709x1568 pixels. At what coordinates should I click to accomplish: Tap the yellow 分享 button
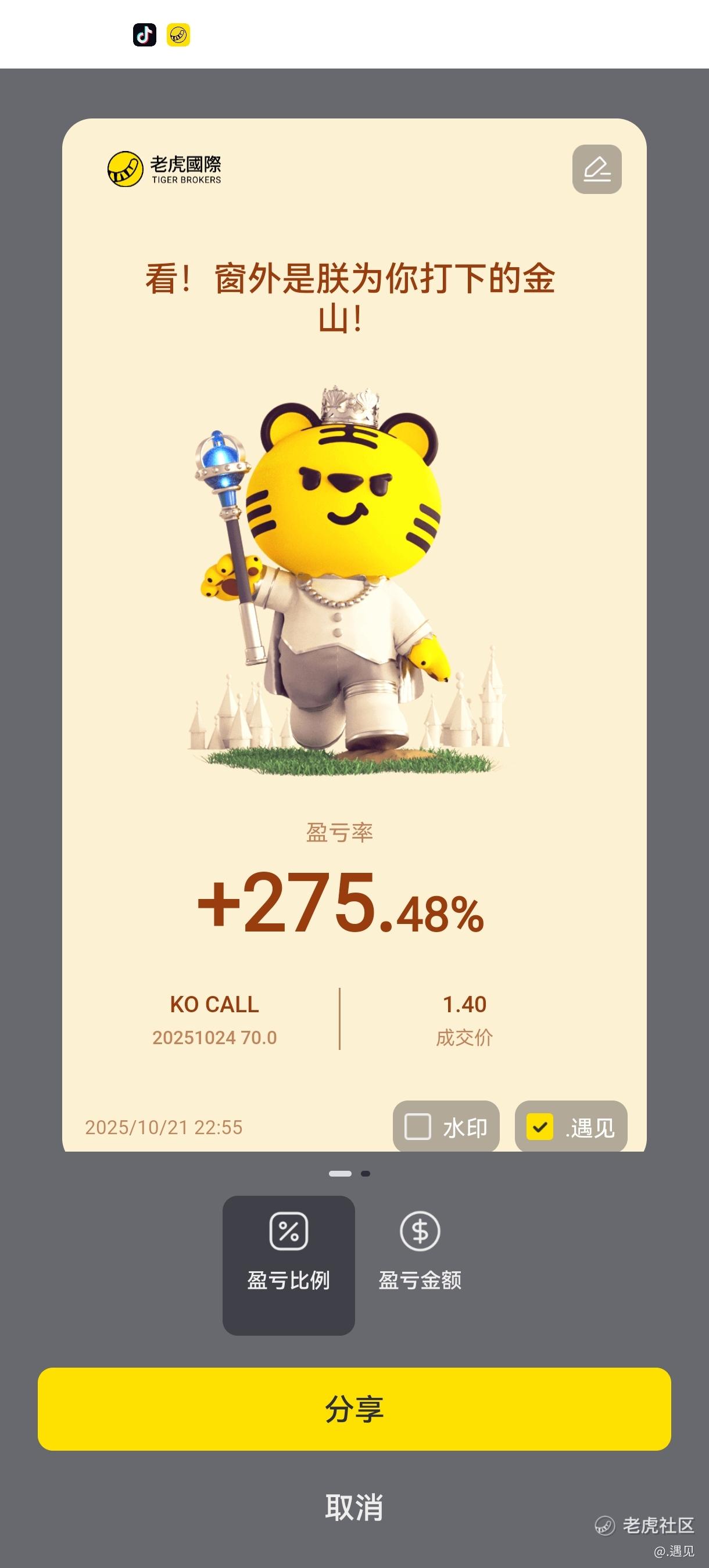coord(354,1408)
